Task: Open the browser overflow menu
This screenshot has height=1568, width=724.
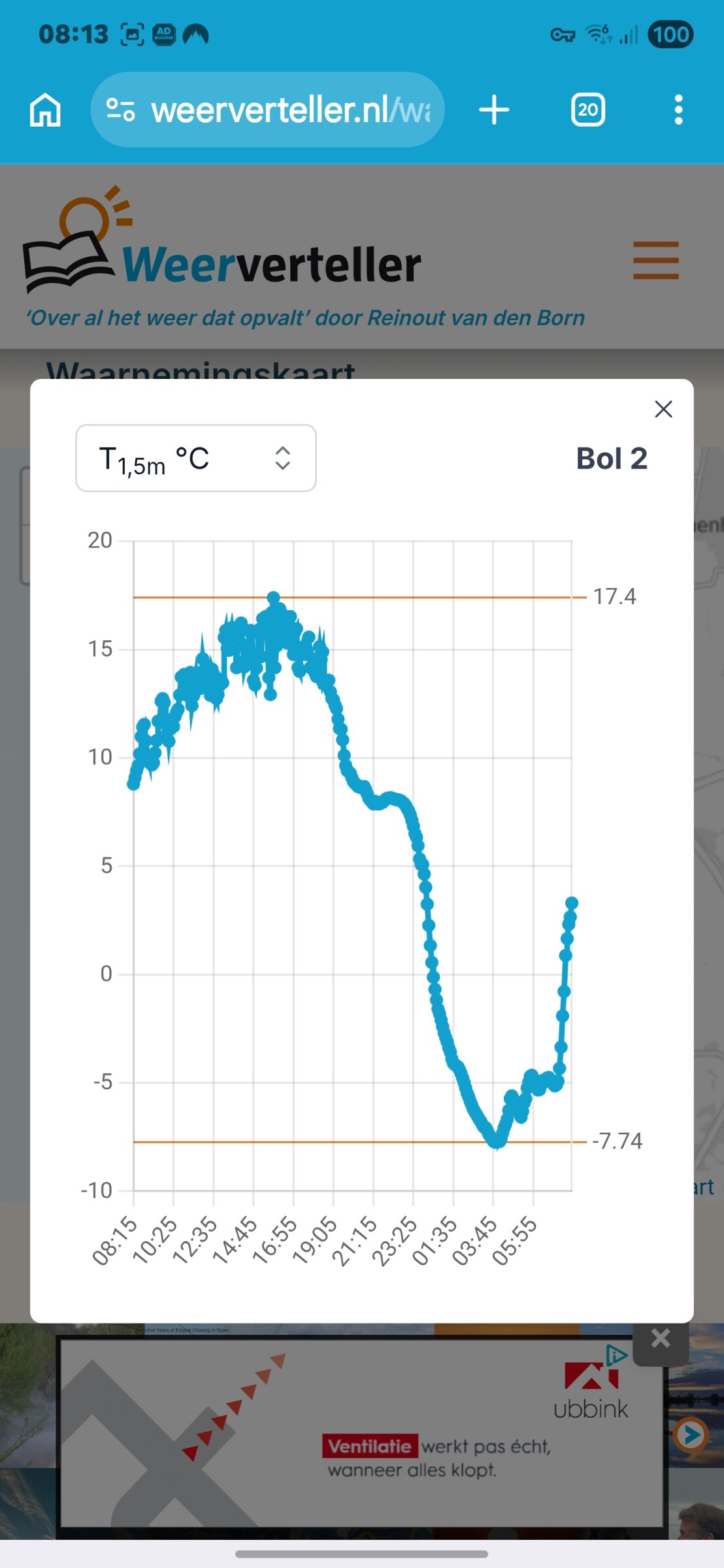Action: pos(678,110)
